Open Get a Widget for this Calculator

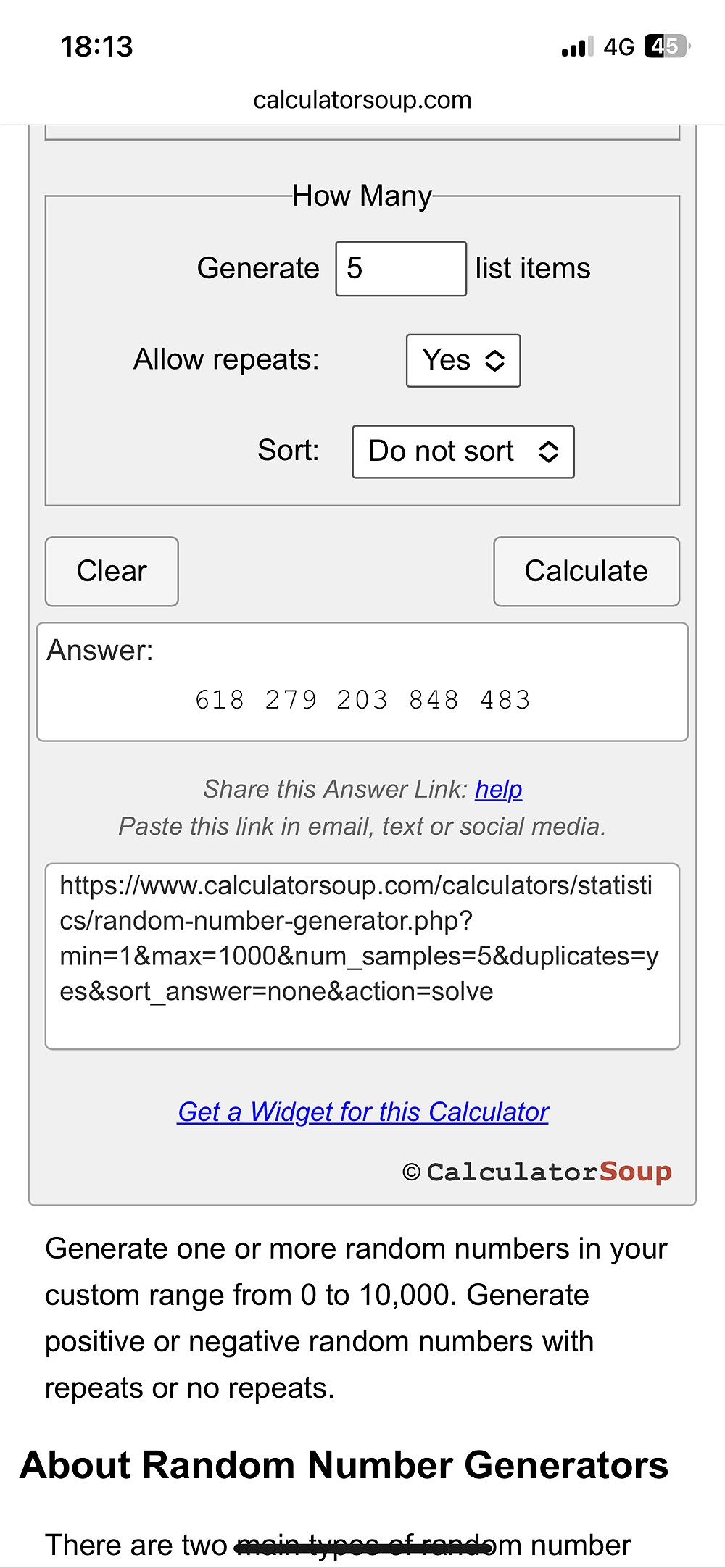(x=362, y=1112)
